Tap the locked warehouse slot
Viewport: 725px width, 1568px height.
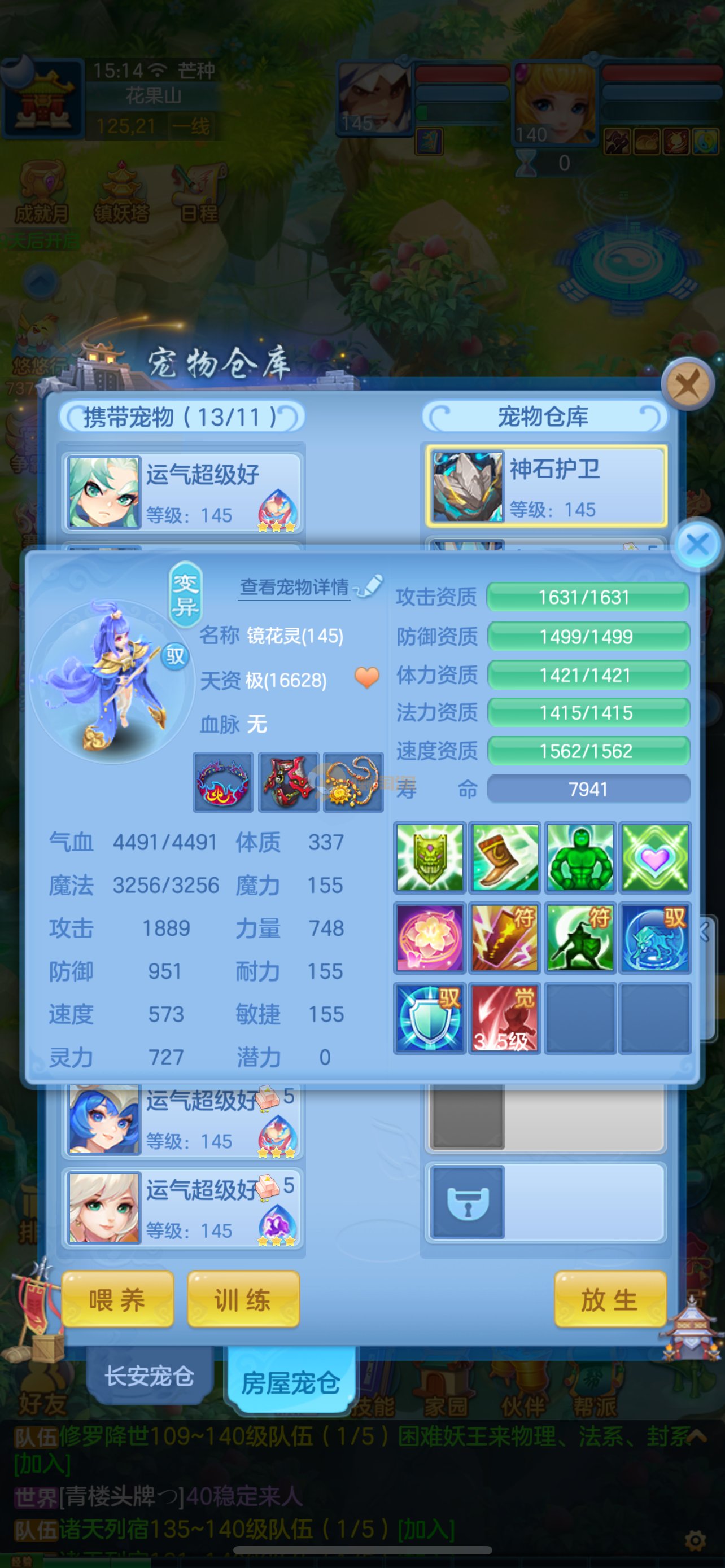[468, 1202]
